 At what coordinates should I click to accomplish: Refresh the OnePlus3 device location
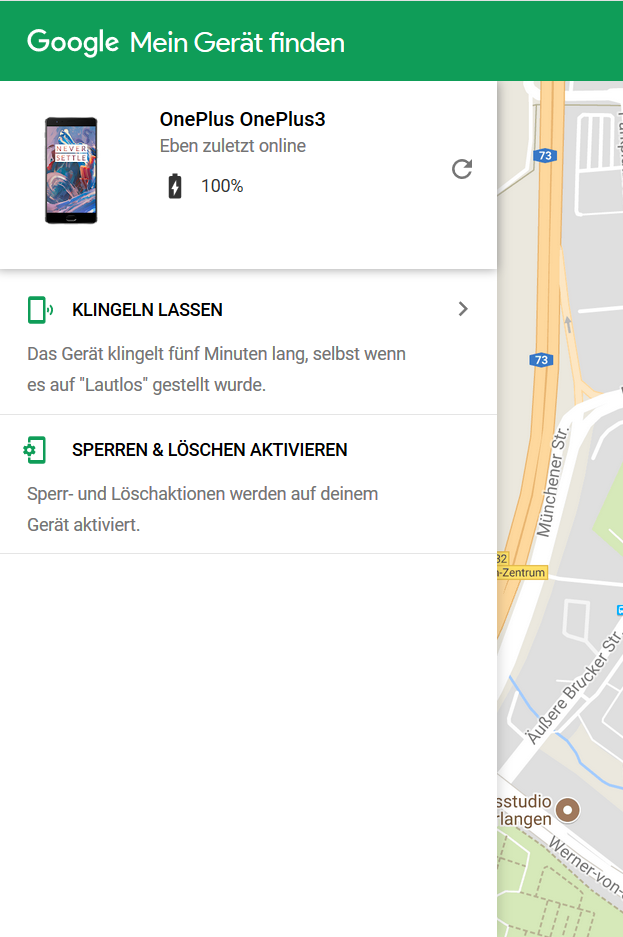[x=462, y=169]
